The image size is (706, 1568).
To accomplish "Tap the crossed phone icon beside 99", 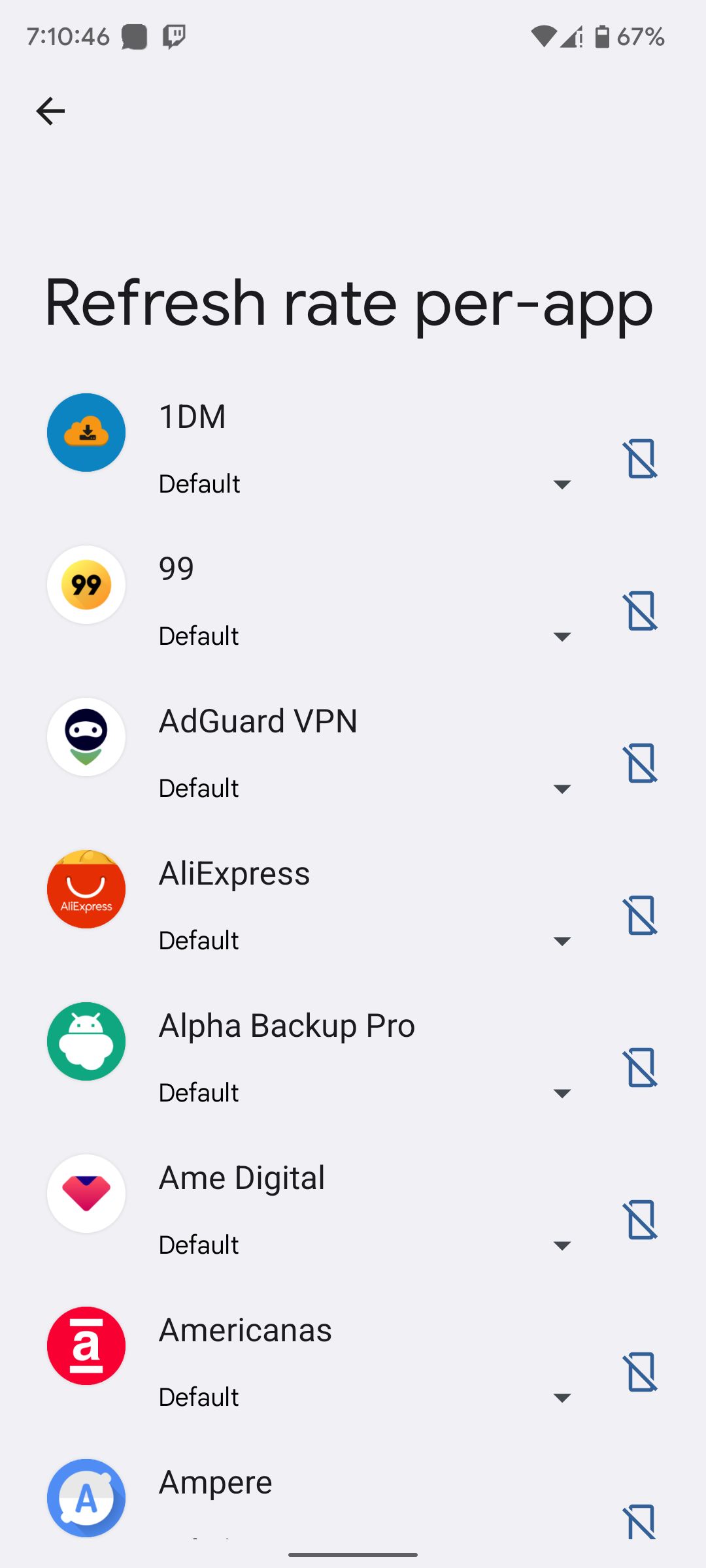I will pyautogui.click(x=641, y=611).
